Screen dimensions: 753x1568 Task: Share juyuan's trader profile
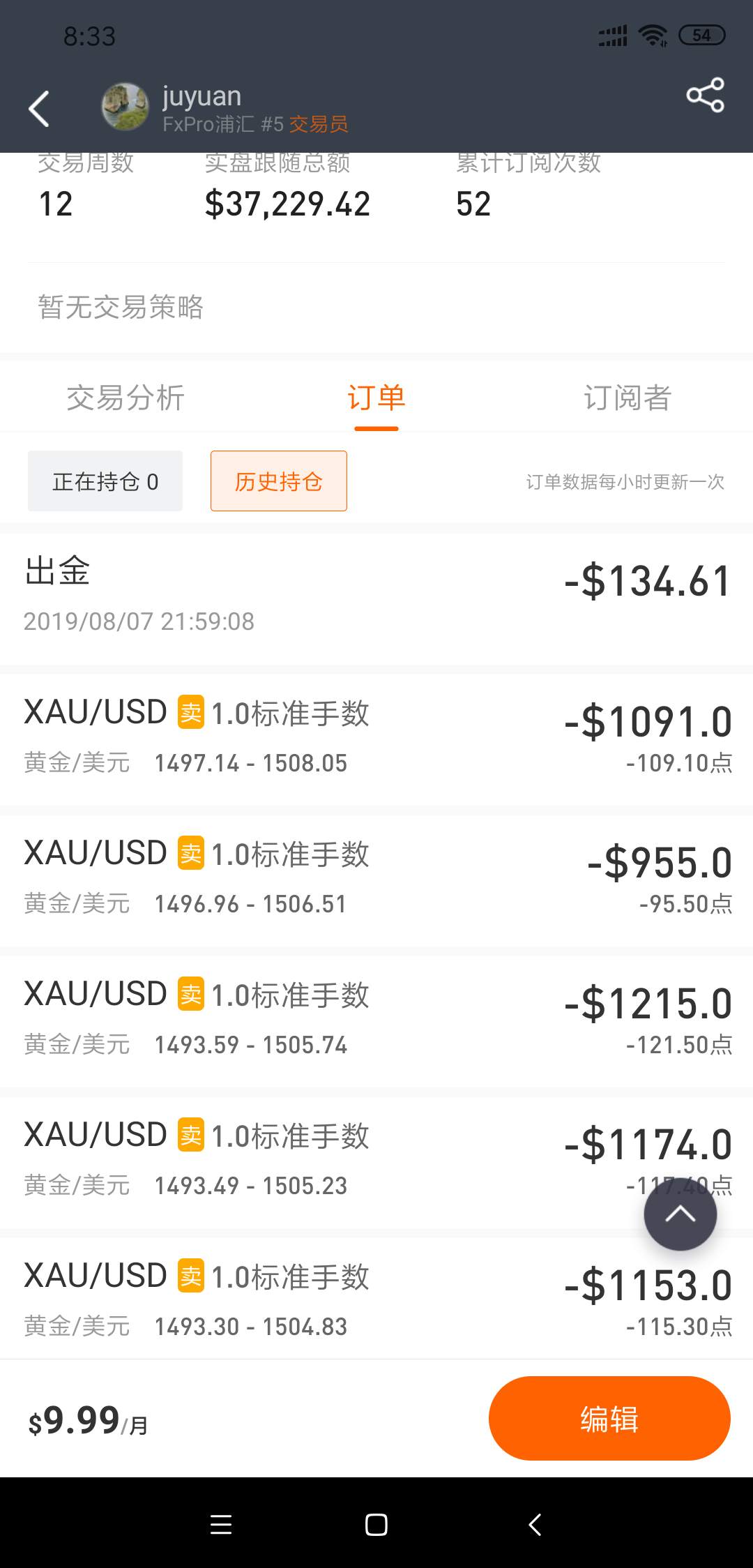coord(705,96)
